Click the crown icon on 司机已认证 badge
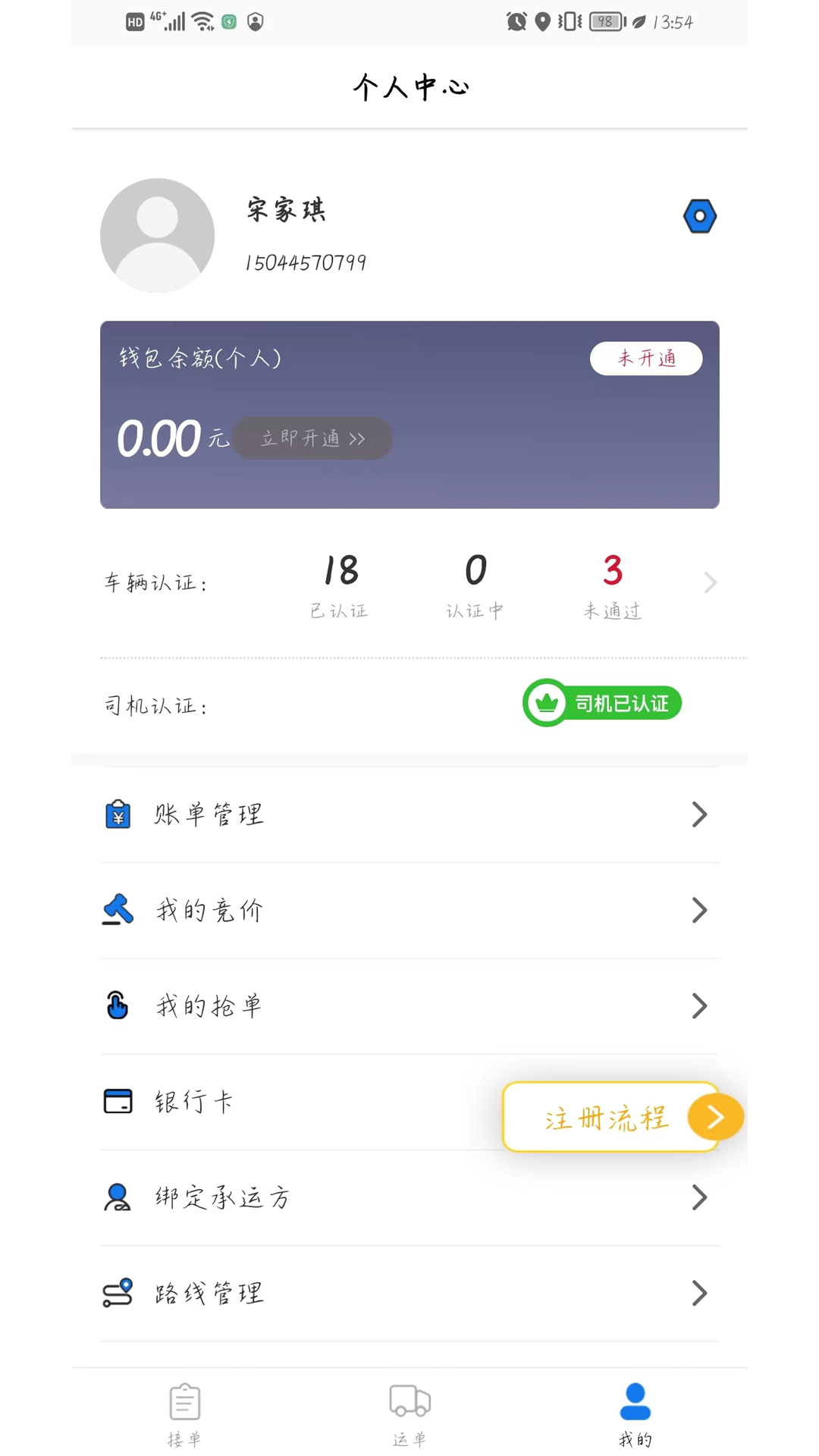The height and width of the screenshot is (1456, 819). (548, 703)
